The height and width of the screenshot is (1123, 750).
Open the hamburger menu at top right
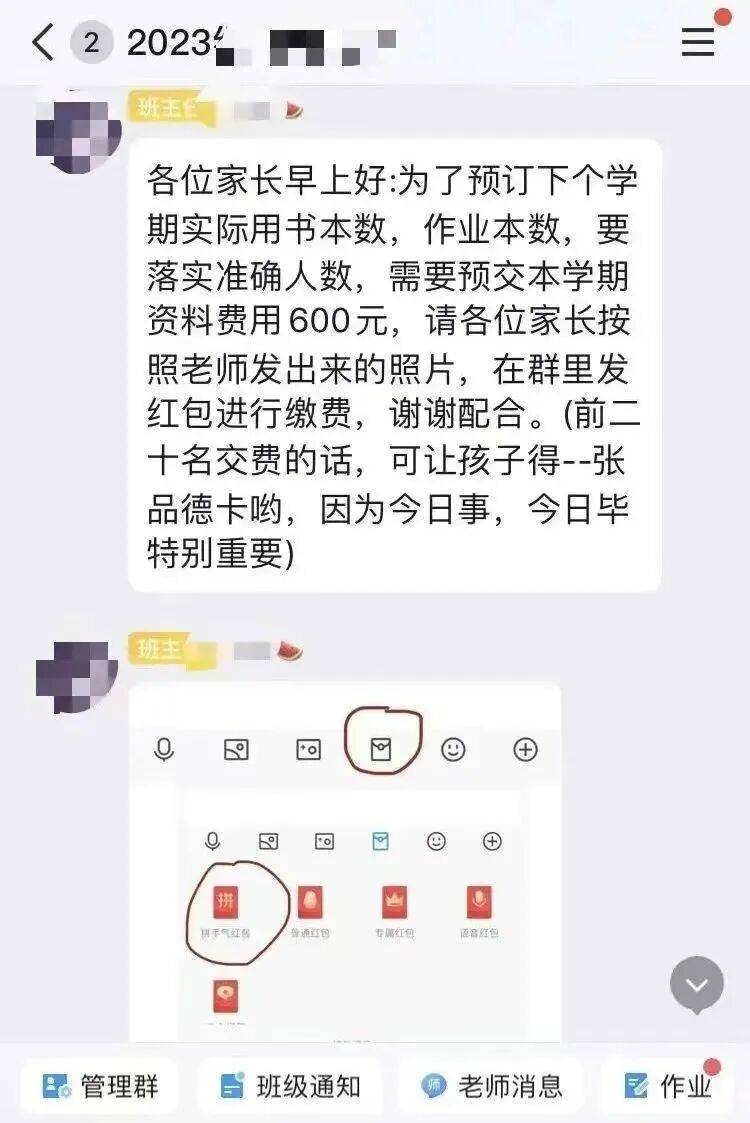tap(697, 42)
